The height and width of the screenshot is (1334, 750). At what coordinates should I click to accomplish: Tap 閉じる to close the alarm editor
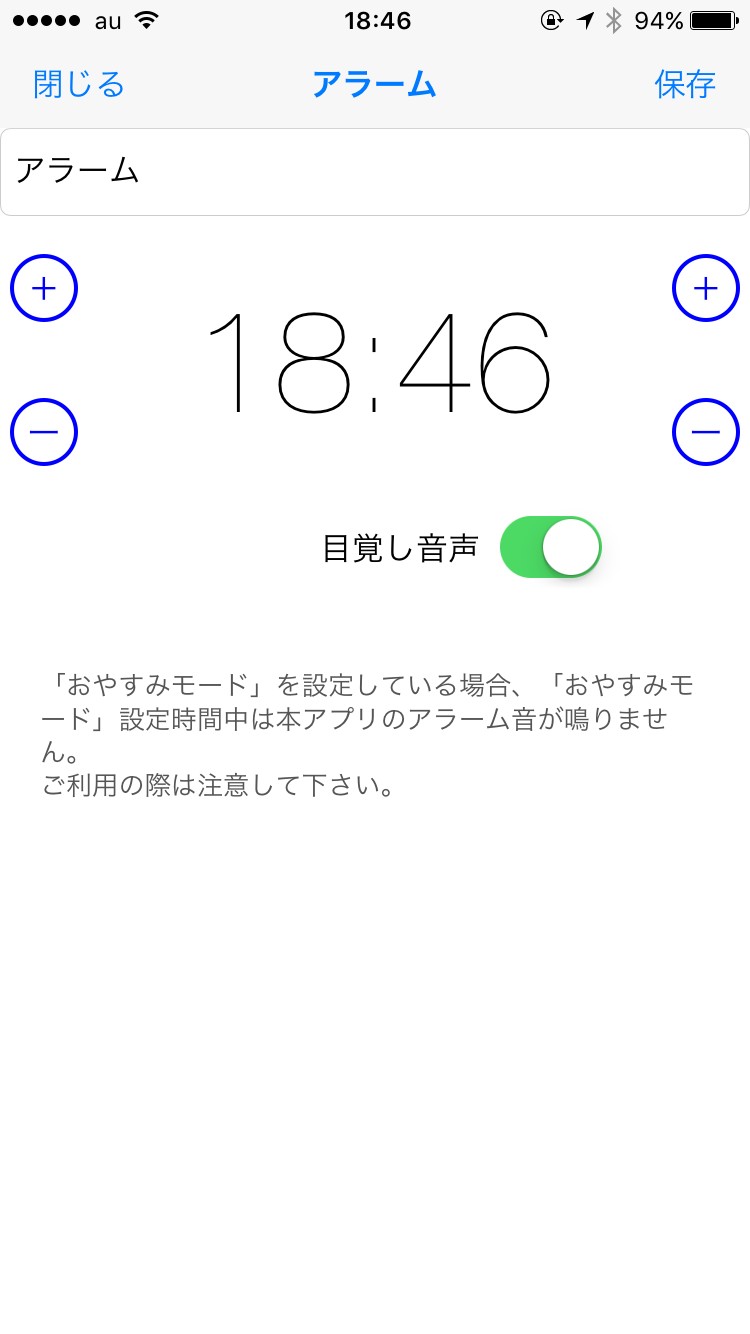(78, 84)
